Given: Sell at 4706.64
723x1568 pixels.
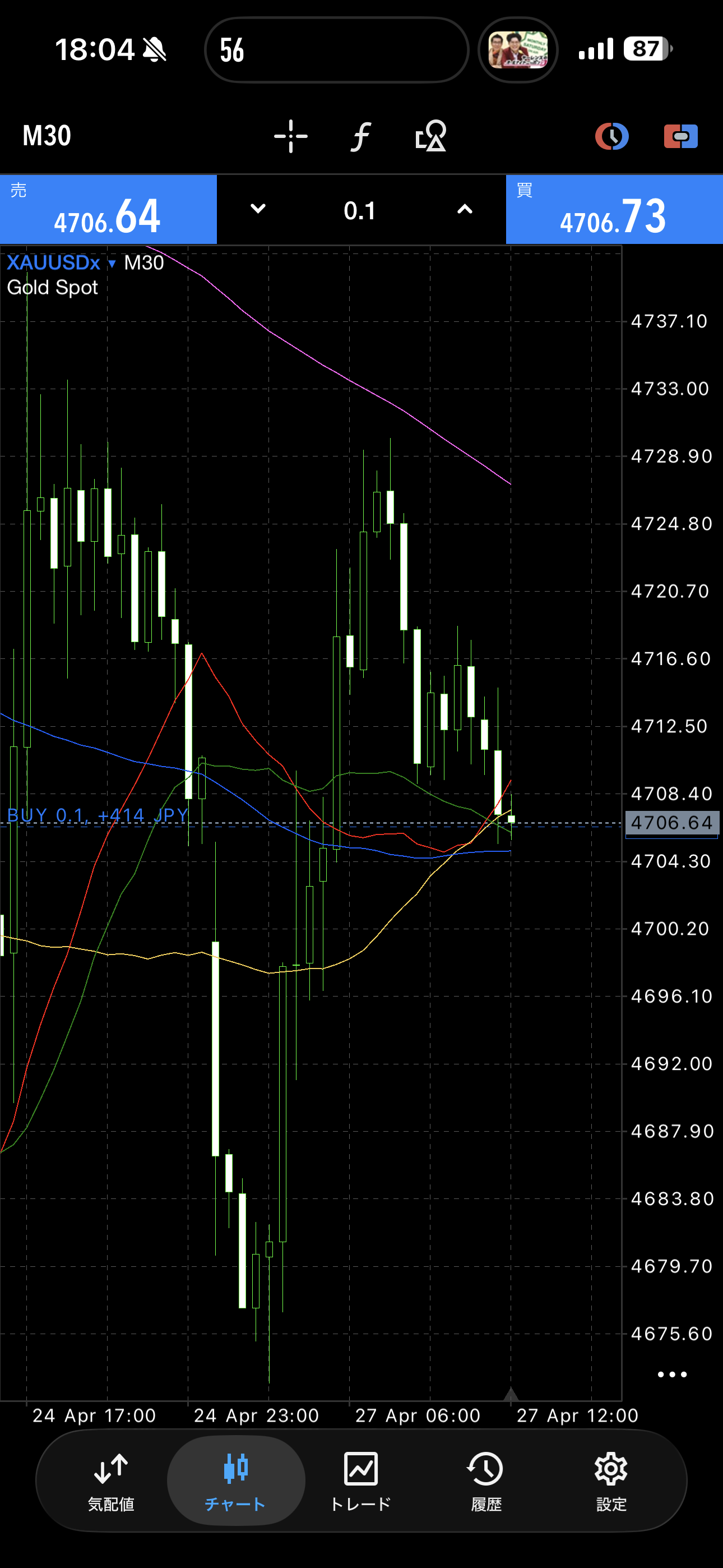Looking at the screenshot, I should [x=108, y=210].
